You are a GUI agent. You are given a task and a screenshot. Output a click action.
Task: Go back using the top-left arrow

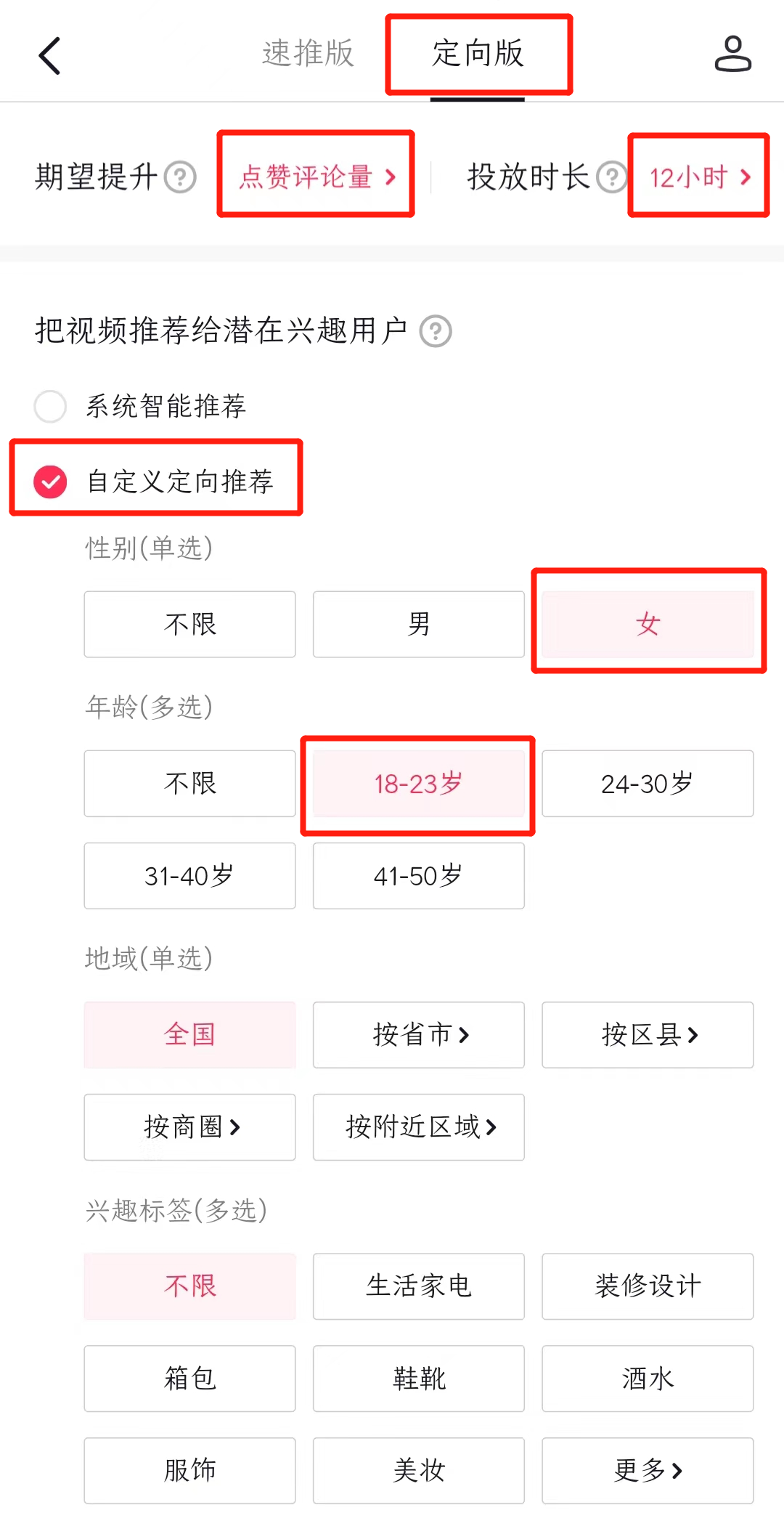pyautogui.click(x=49, y=56)
